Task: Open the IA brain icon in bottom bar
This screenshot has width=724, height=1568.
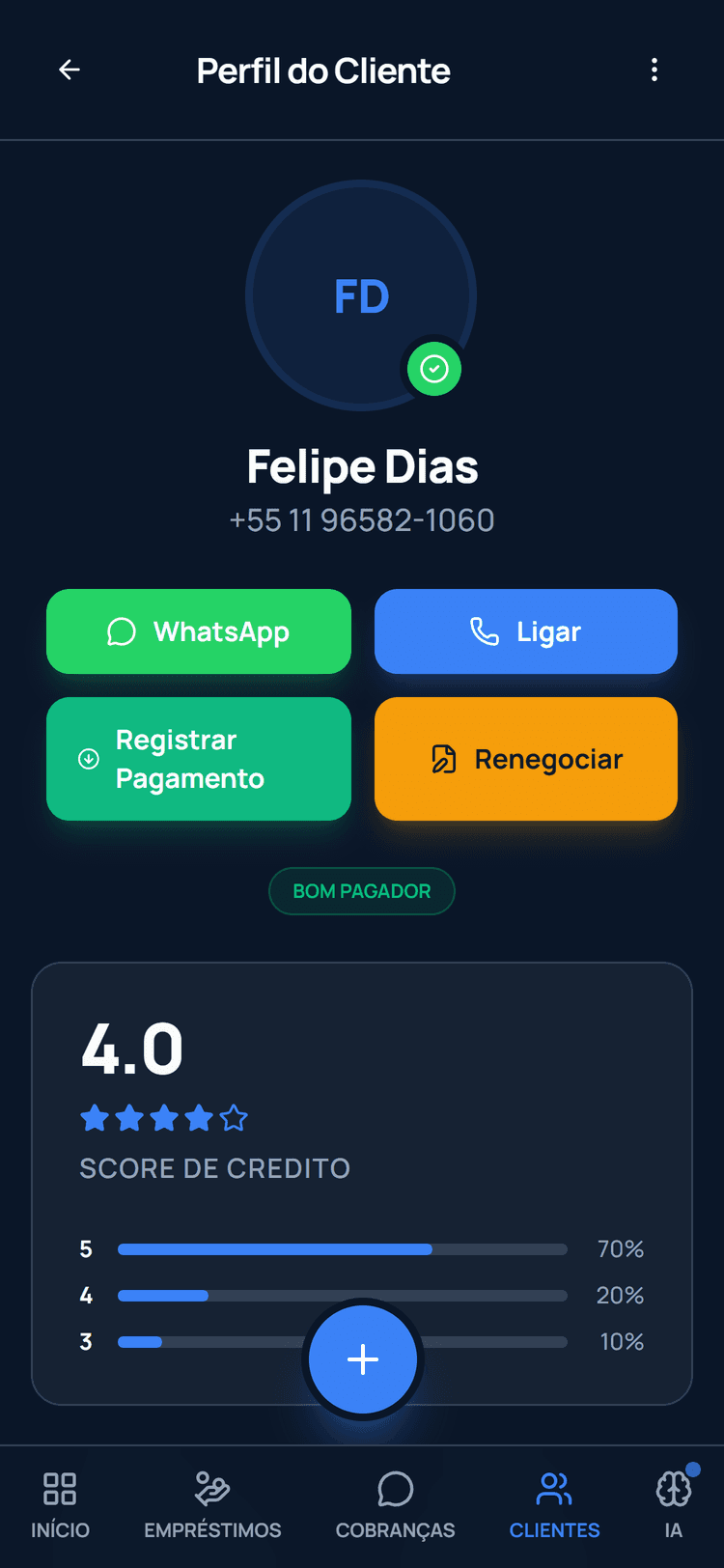Action: click(x=673, y=1490)
